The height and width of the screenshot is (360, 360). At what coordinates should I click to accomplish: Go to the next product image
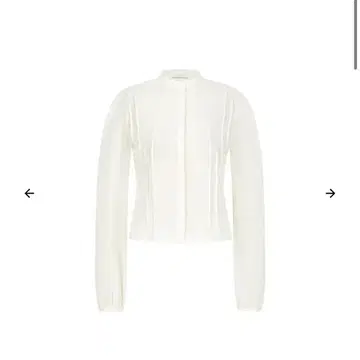coord(330,193)
